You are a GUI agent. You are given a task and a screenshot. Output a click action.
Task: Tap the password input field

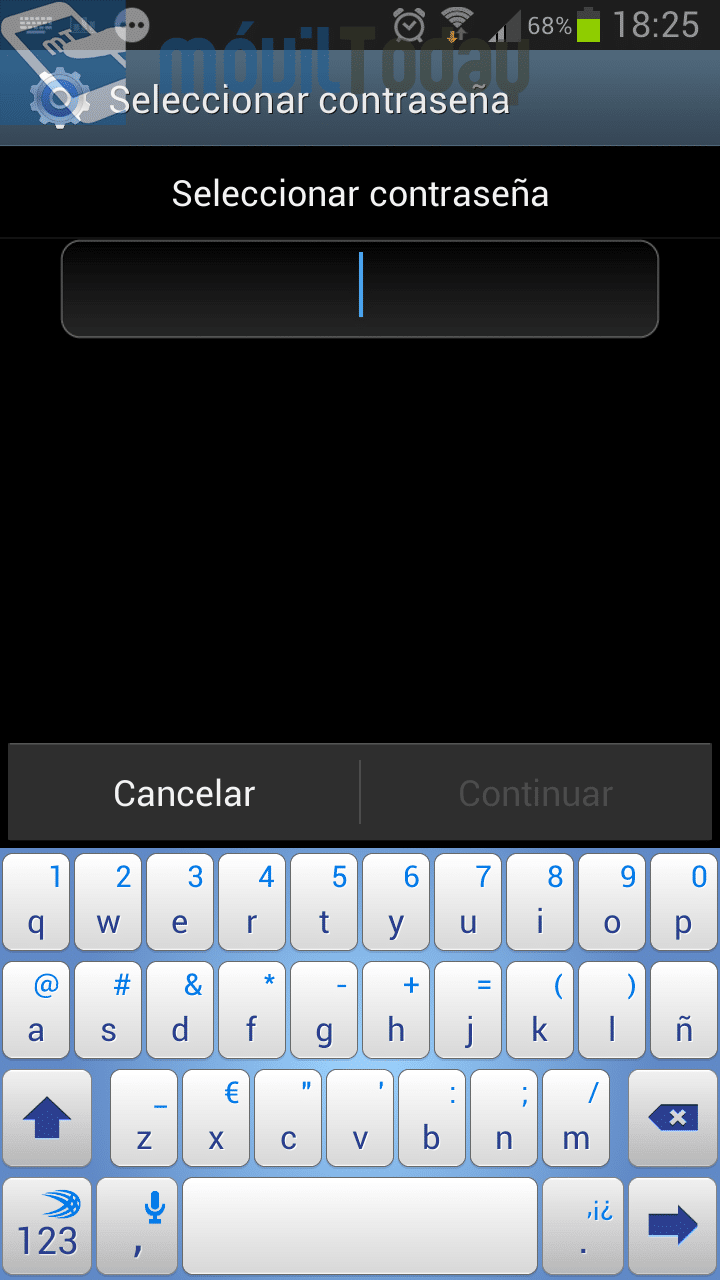click(x=360, y=288)
